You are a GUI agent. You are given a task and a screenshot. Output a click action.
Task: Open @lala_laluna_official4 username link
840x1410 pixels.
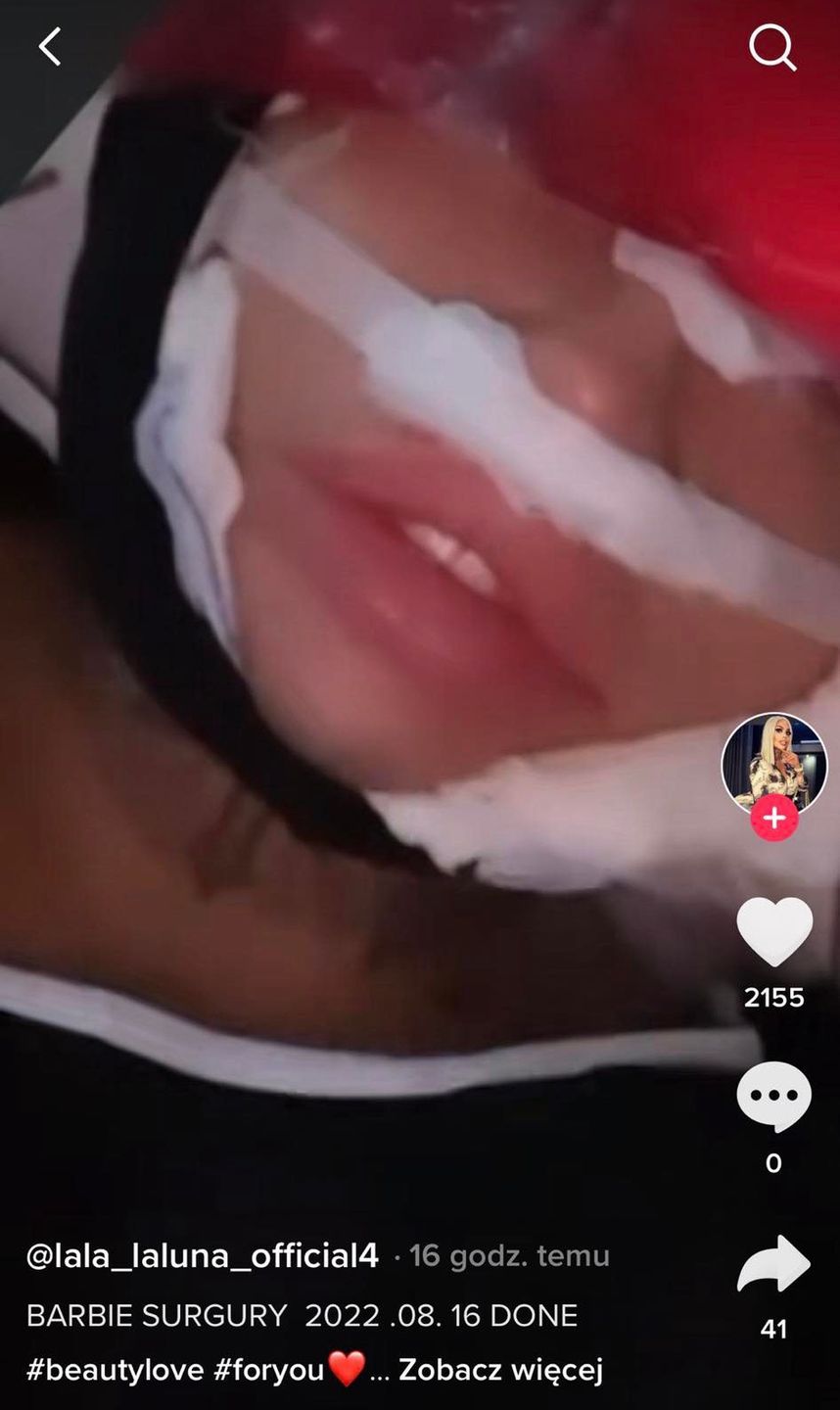[x=203, y=1256]
